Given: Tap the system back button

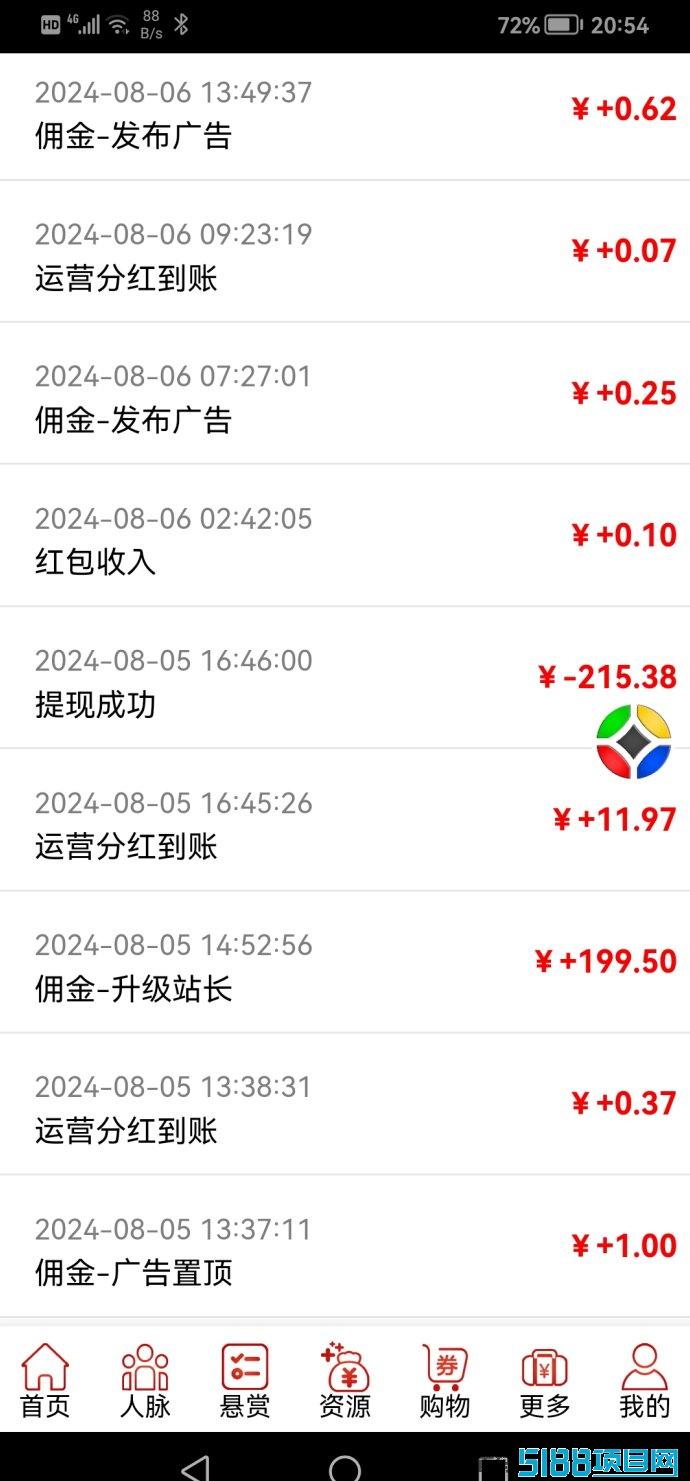Looking at the screenshot, I should 196,1467.
